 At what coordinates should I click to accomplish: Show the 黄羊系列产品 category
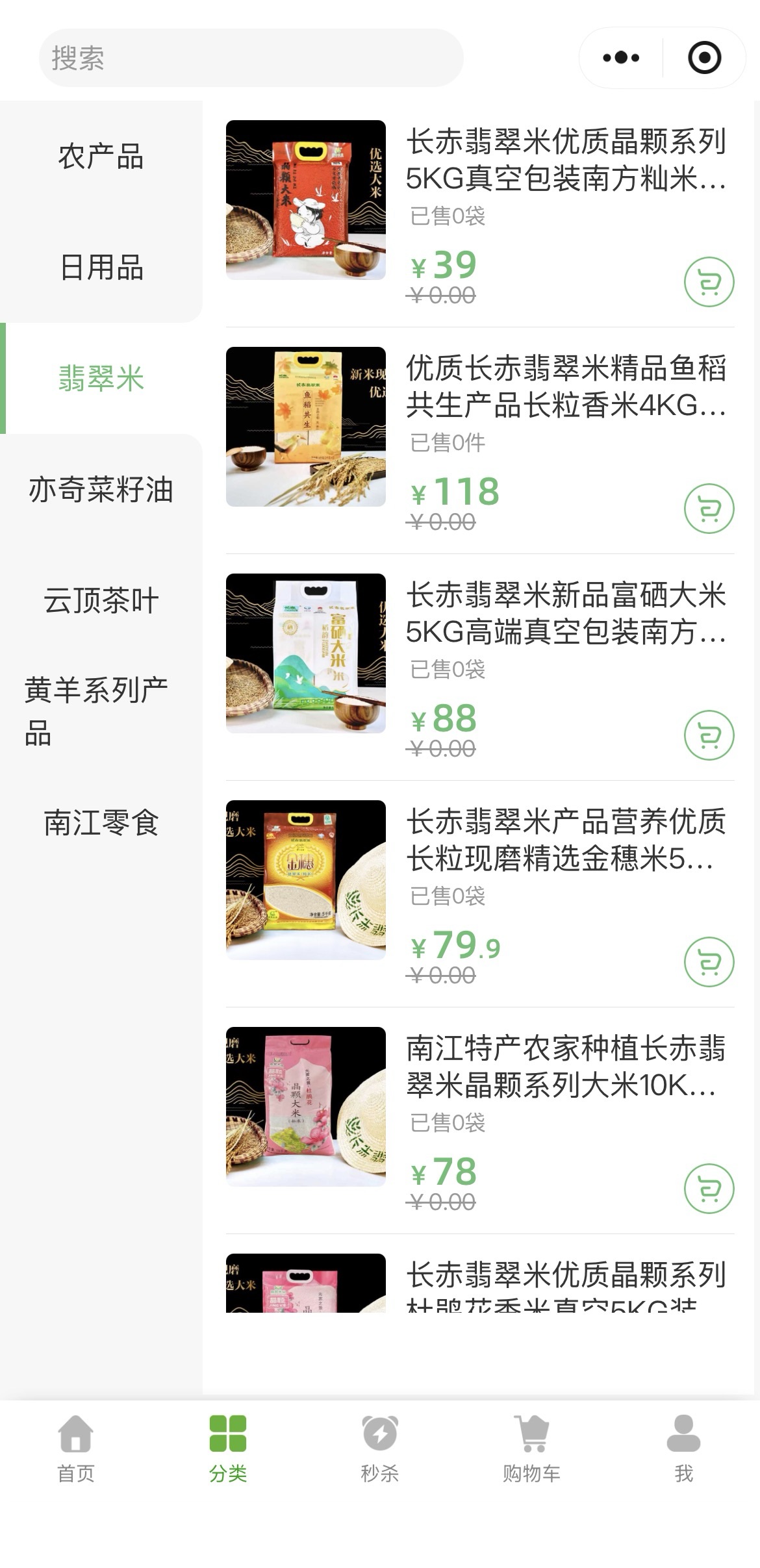pyautogui.click(x=97, y=711)
